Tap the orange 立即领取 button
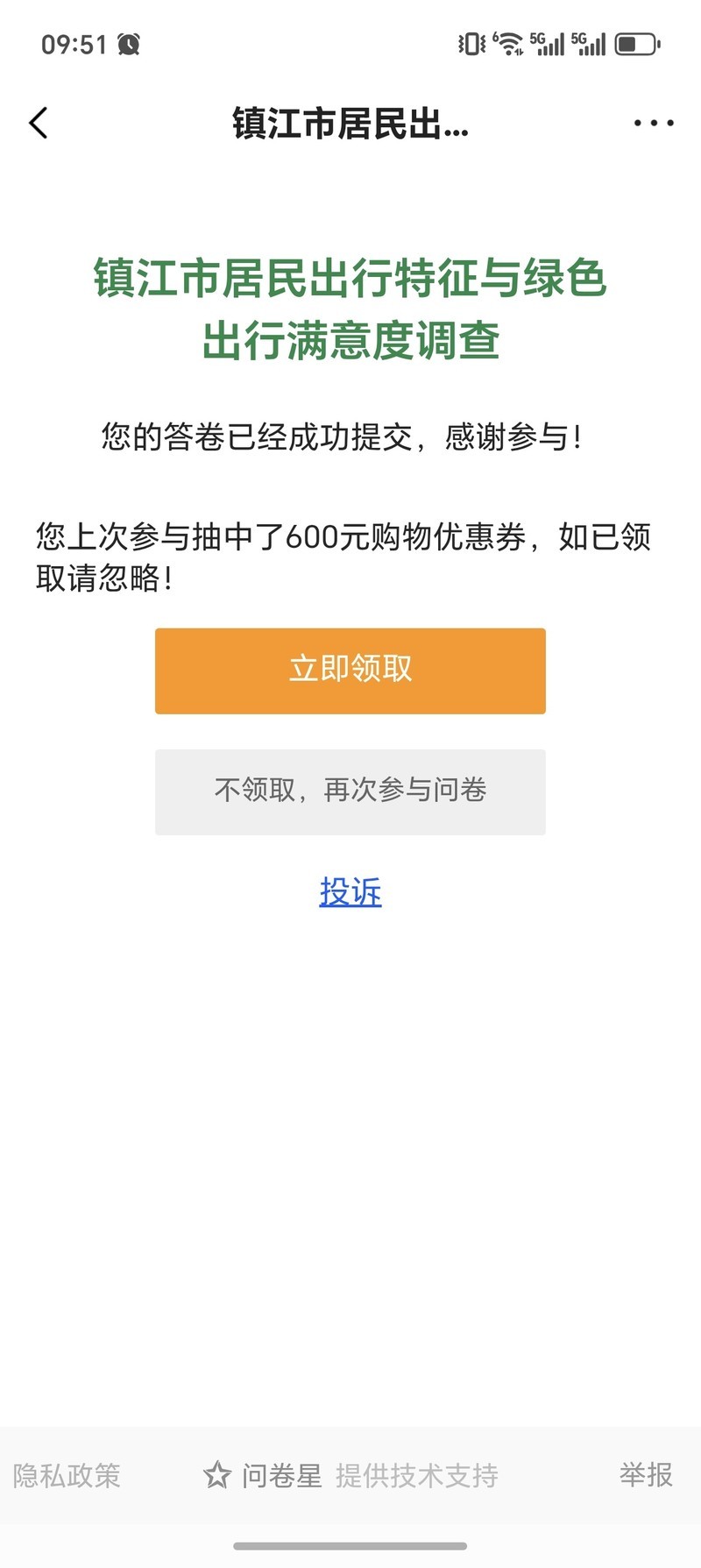Image resolution: width=701 pixels, height=1568 pixels. 350,670
